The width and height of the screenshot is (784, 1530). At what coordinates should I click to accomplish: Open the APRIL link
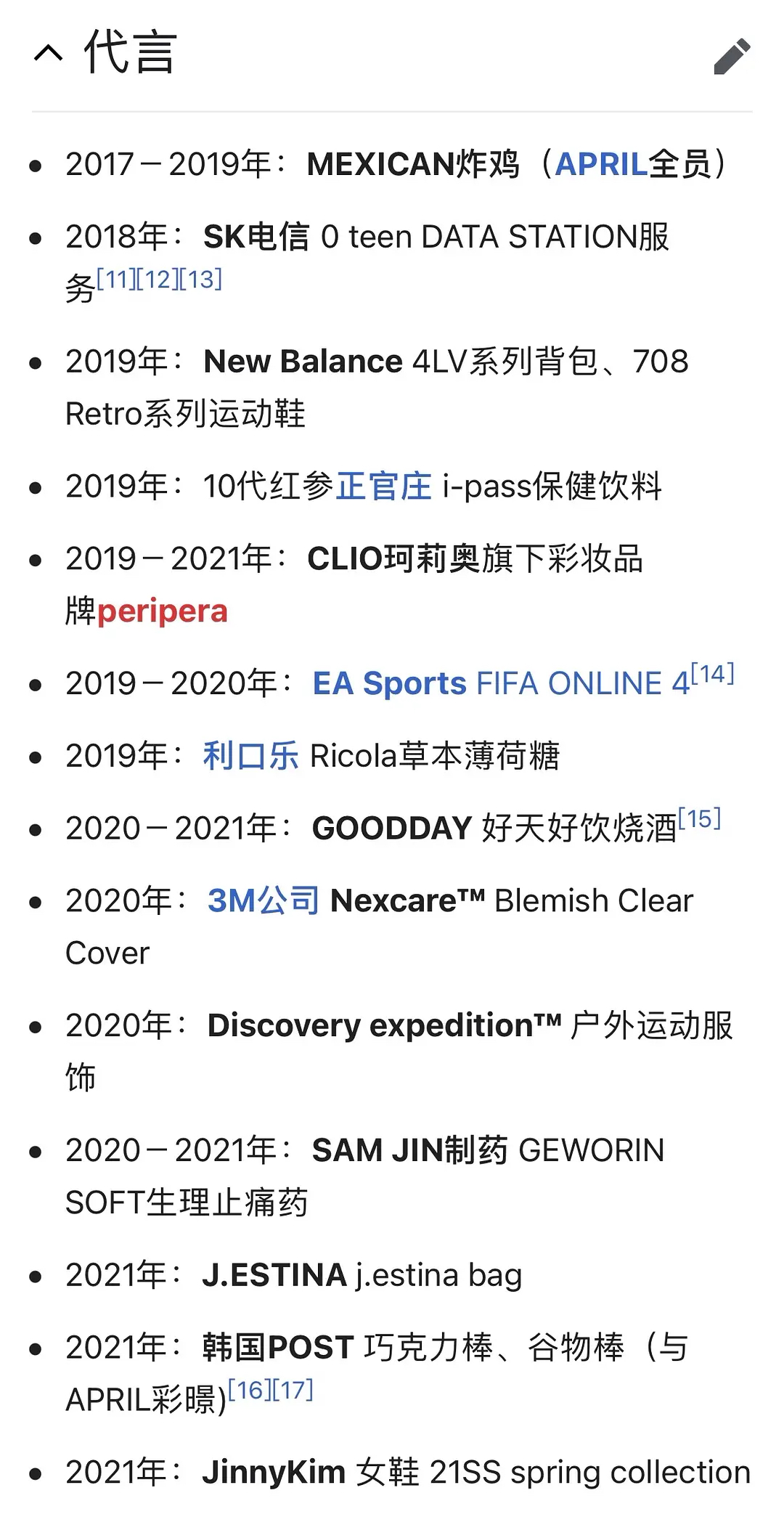(x=600, y=164)
